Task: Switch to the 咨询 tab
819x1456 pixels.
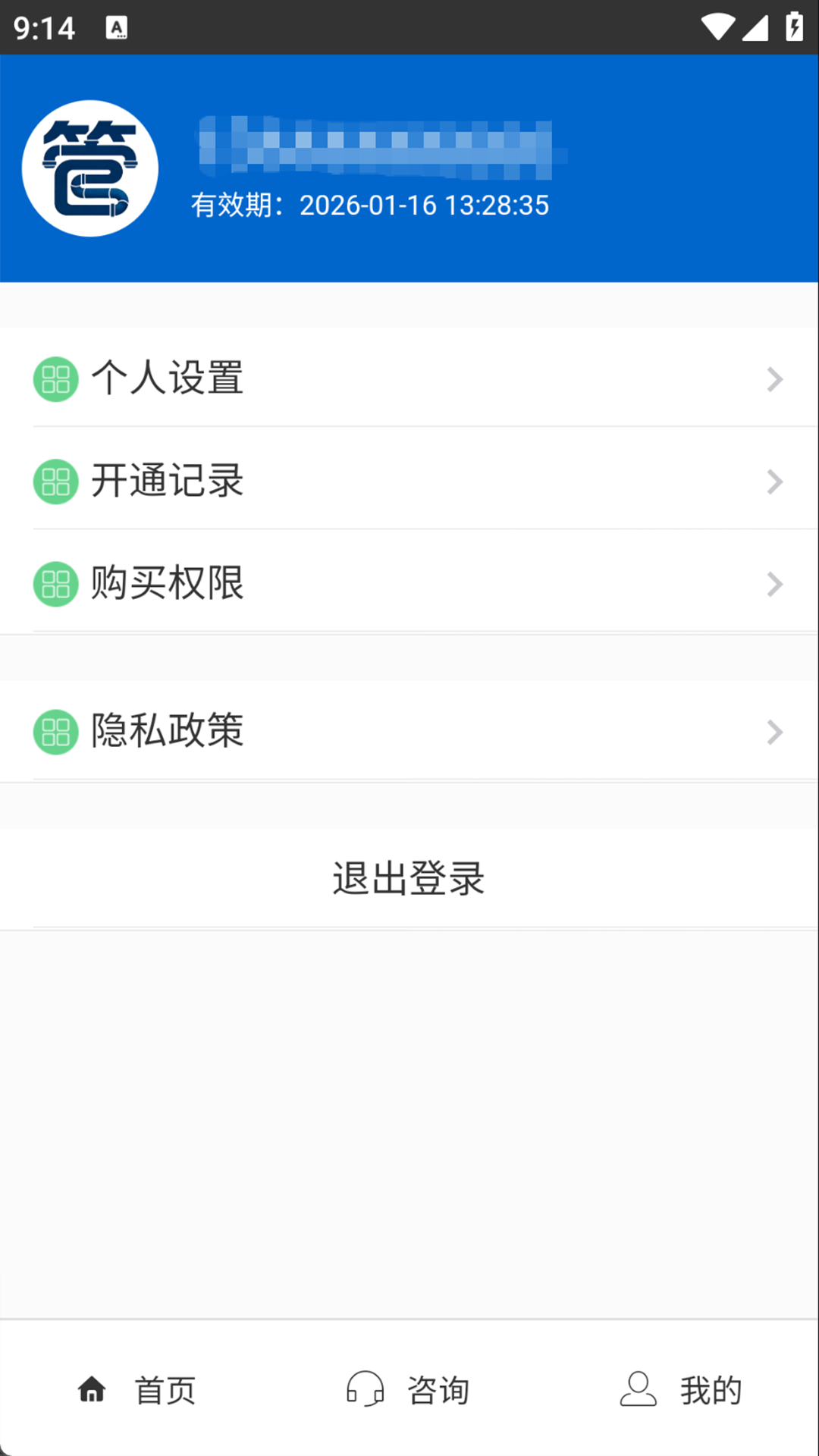Action: coord(409,1389)
